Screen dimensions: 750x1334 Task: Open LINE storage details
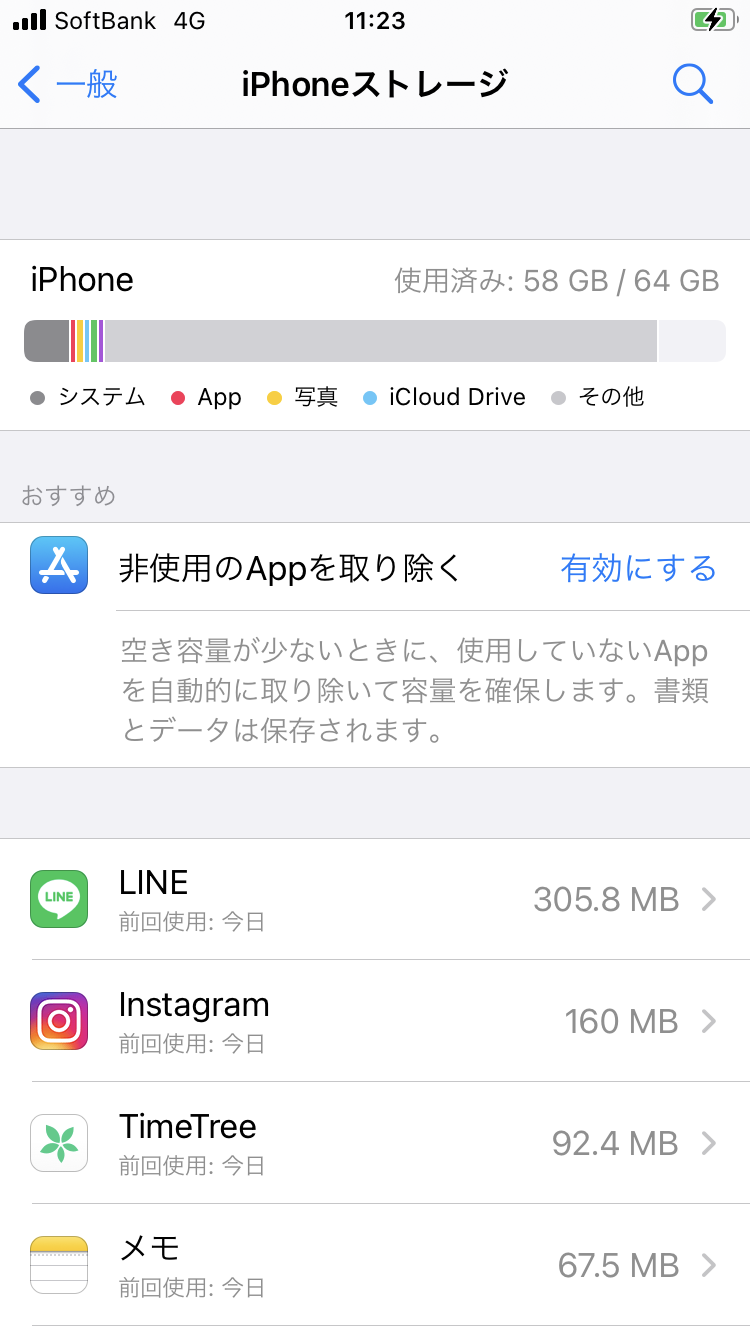pos(375,899)
